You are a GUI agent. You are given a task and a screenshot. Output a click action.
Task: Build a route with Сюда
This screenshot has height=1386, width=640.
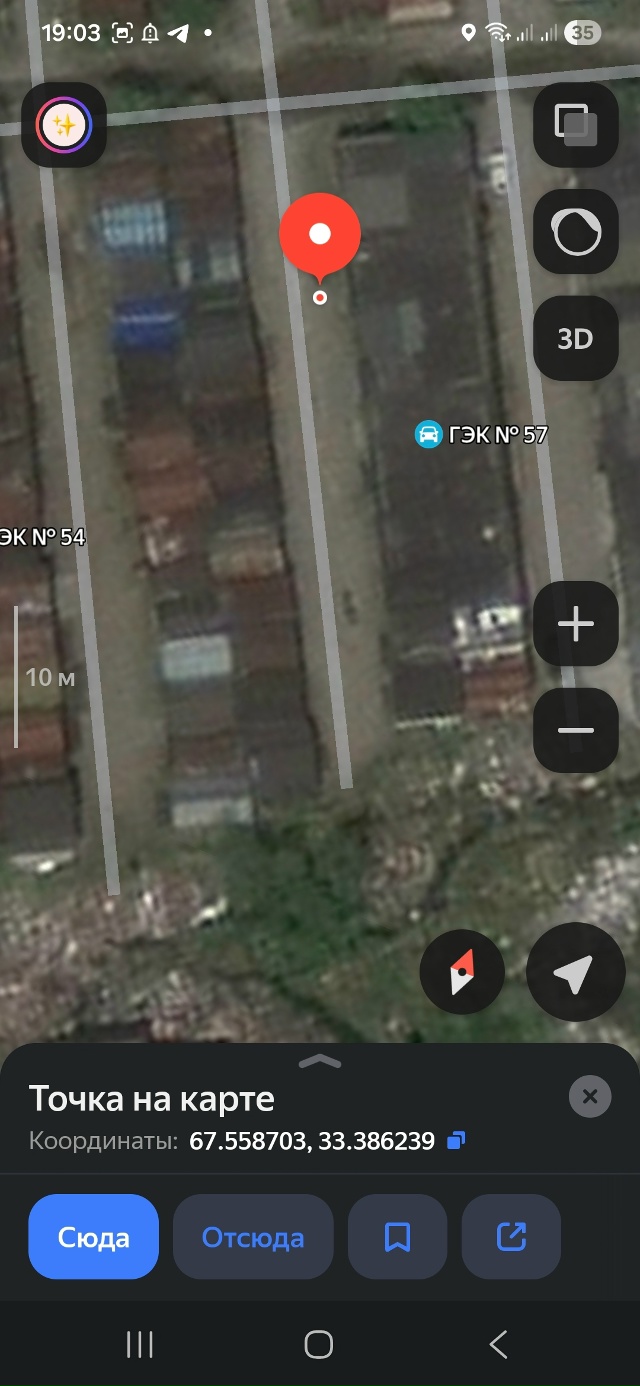pyautogui.click(x=94, y=1237)
